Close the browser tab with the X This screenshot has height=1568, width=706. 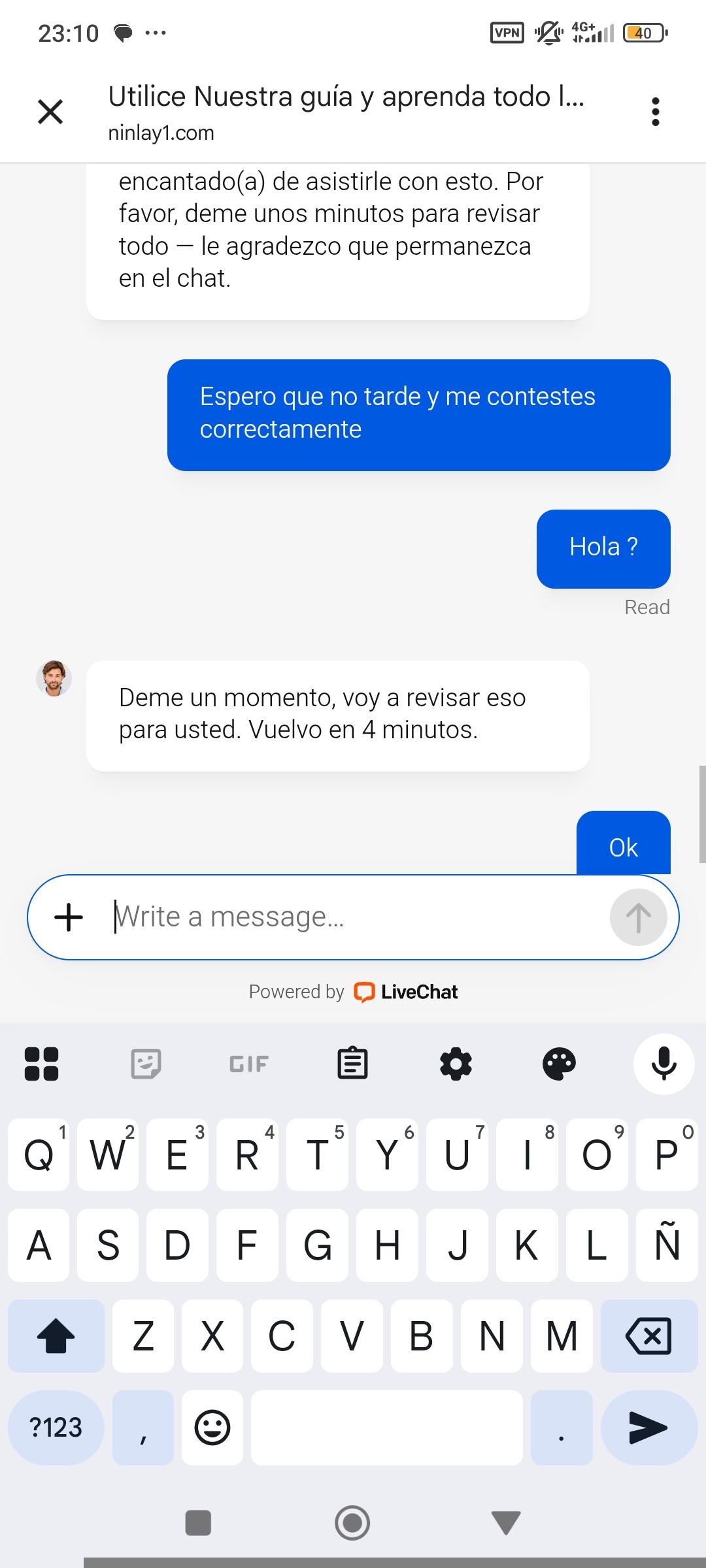(x=50, y=112)
